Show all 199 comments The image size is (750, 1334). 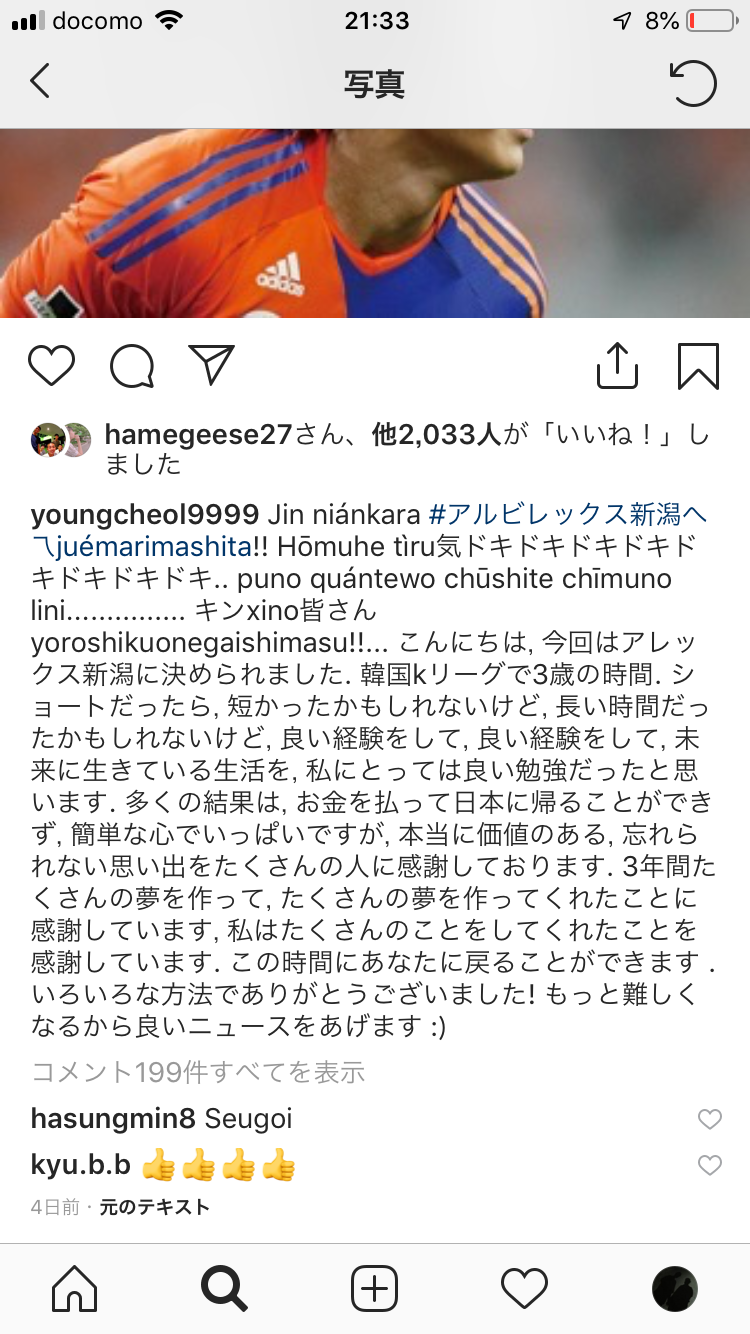[198, 1072]
